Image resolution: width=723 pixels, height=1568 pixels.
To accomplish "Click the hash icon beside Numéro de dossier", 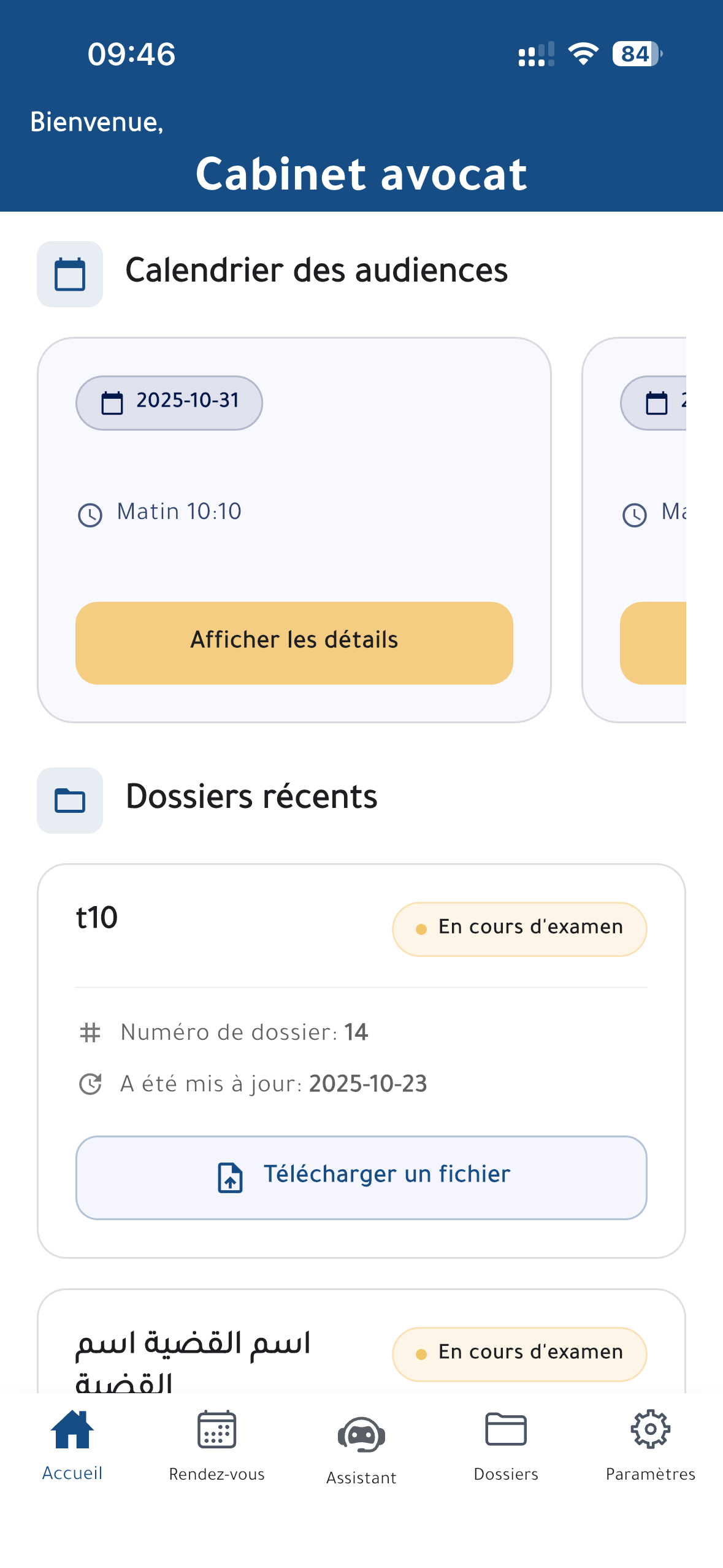I will [x=90, y=1032].
